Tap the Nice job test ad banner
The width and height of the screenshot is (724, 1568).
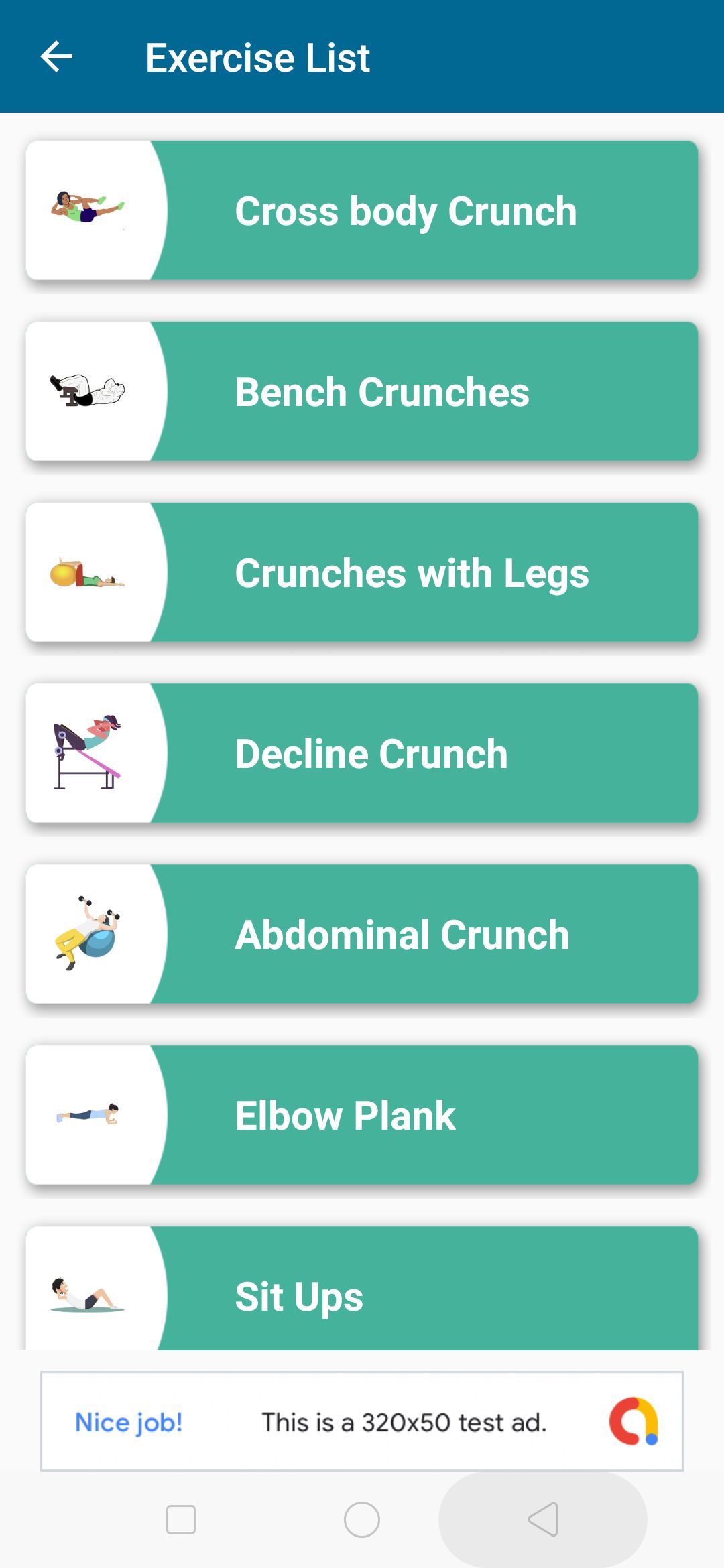pos(362,1421)
